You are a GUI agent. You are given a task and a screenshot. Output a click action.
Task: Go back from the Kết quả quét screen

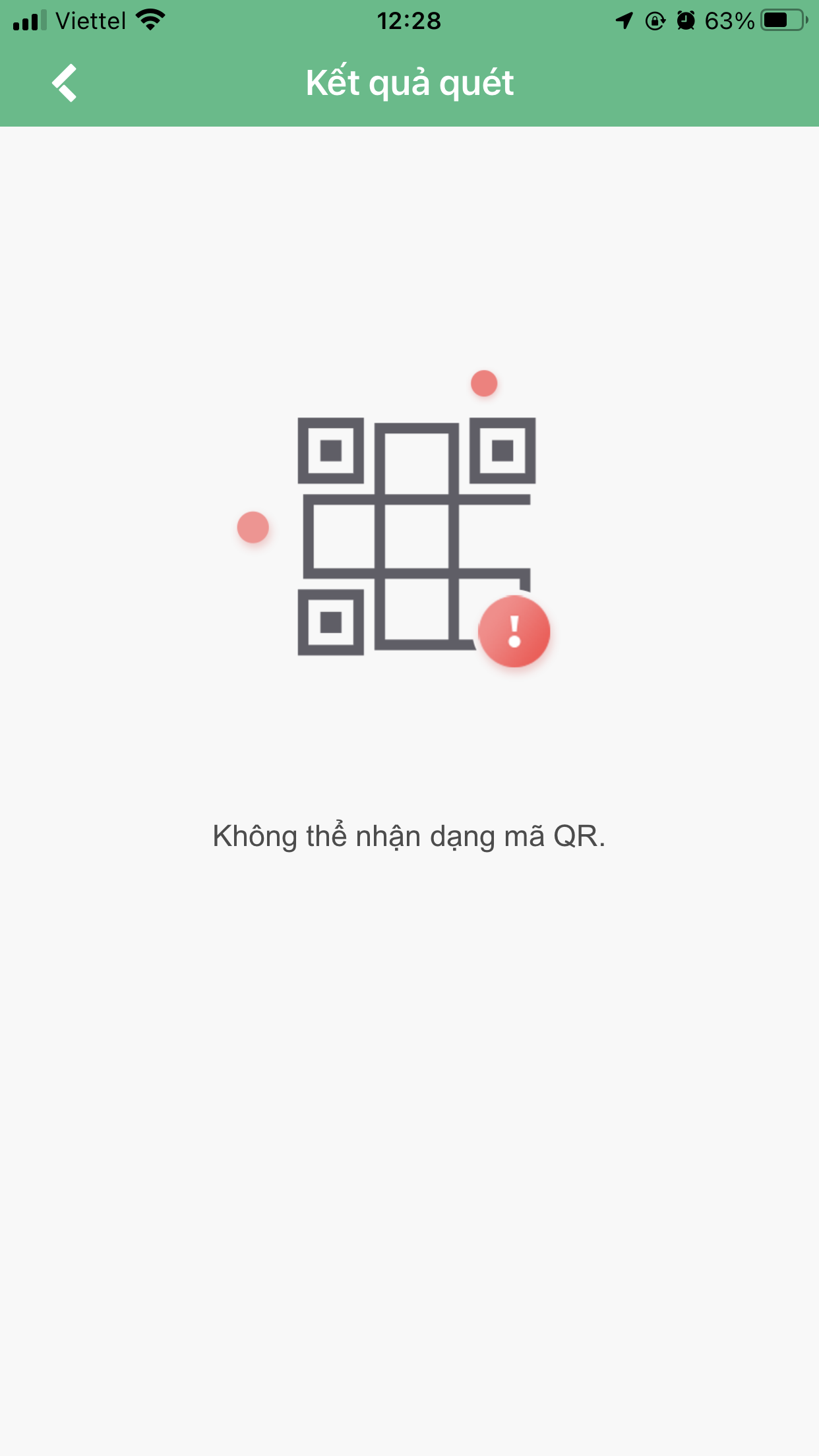[x=65, y=83]
